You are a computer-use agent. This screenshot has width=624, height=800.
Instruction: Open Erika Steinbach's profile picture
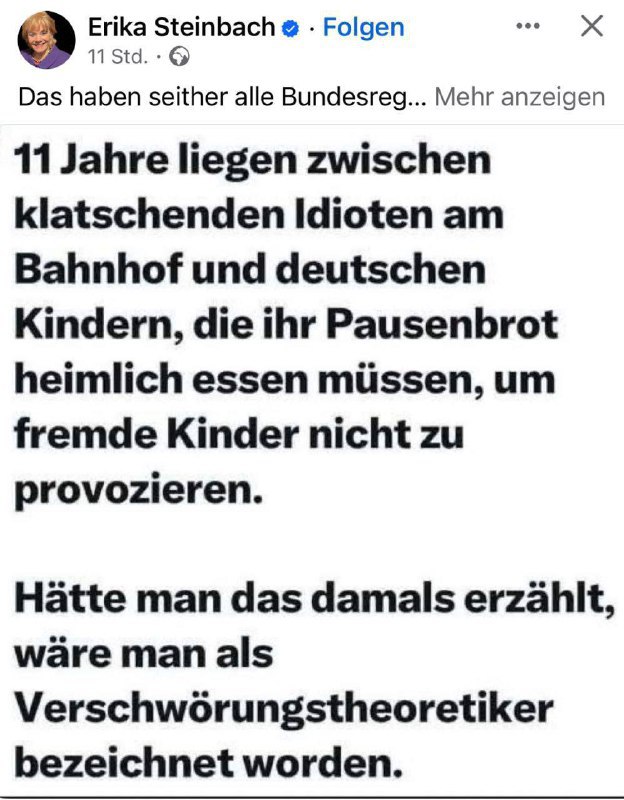coord(45,40)
